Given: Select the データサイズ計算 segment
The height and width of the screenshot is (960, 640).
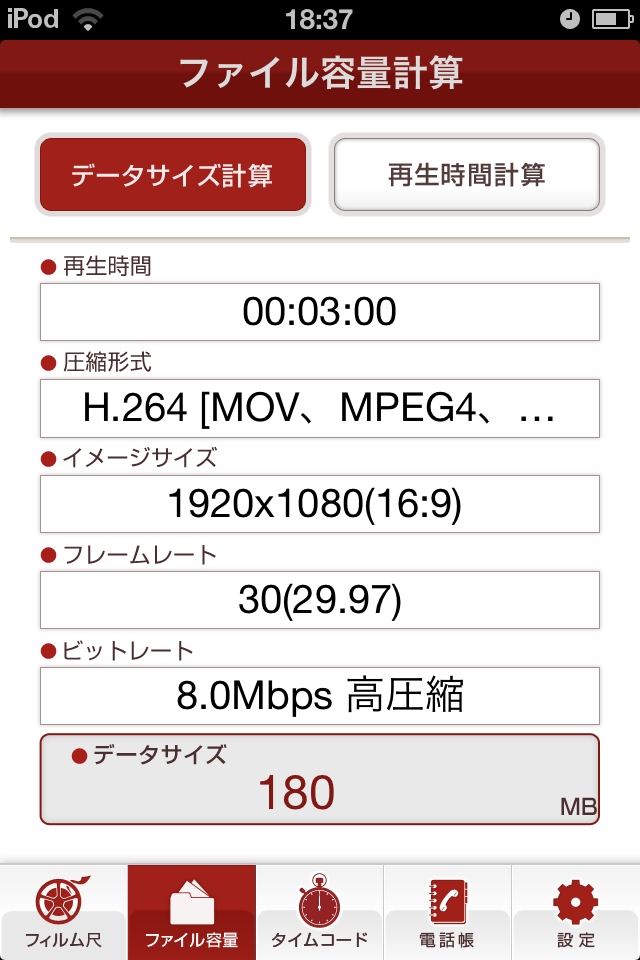Looking at the screenshot, I should point(172,175).
